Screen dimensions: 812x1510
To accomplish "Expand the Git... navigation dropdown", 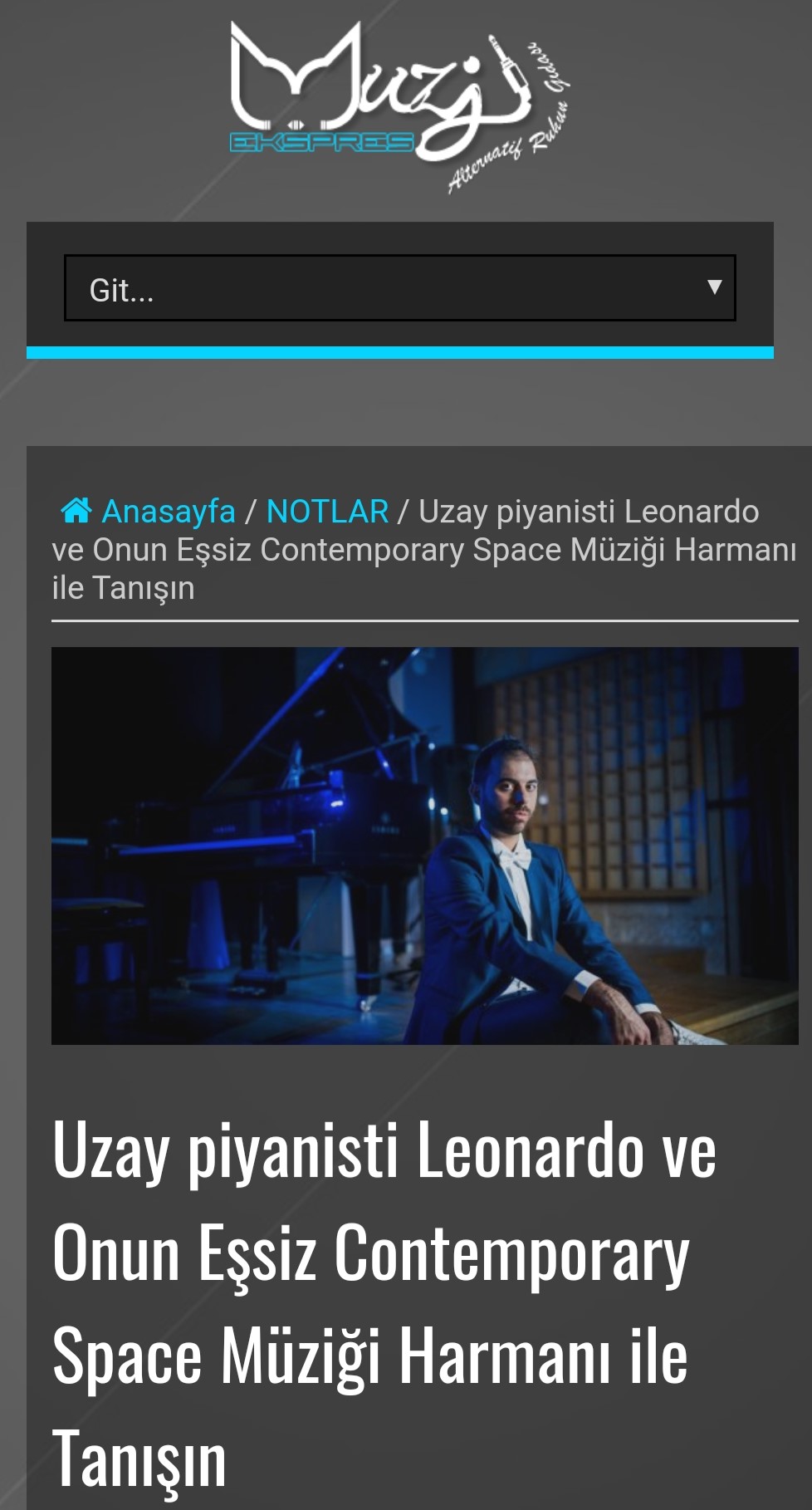I will click(x=399, y=288).
